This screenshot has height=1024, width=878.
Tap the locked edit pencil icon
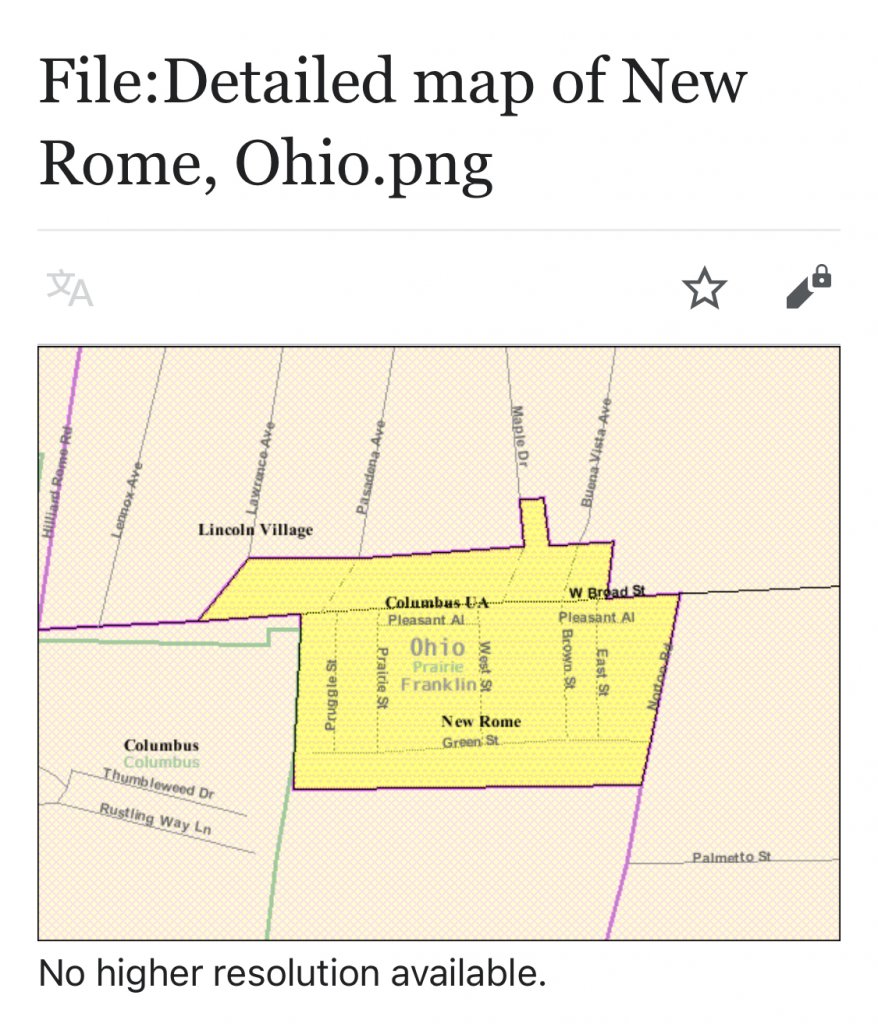(809, 288)
